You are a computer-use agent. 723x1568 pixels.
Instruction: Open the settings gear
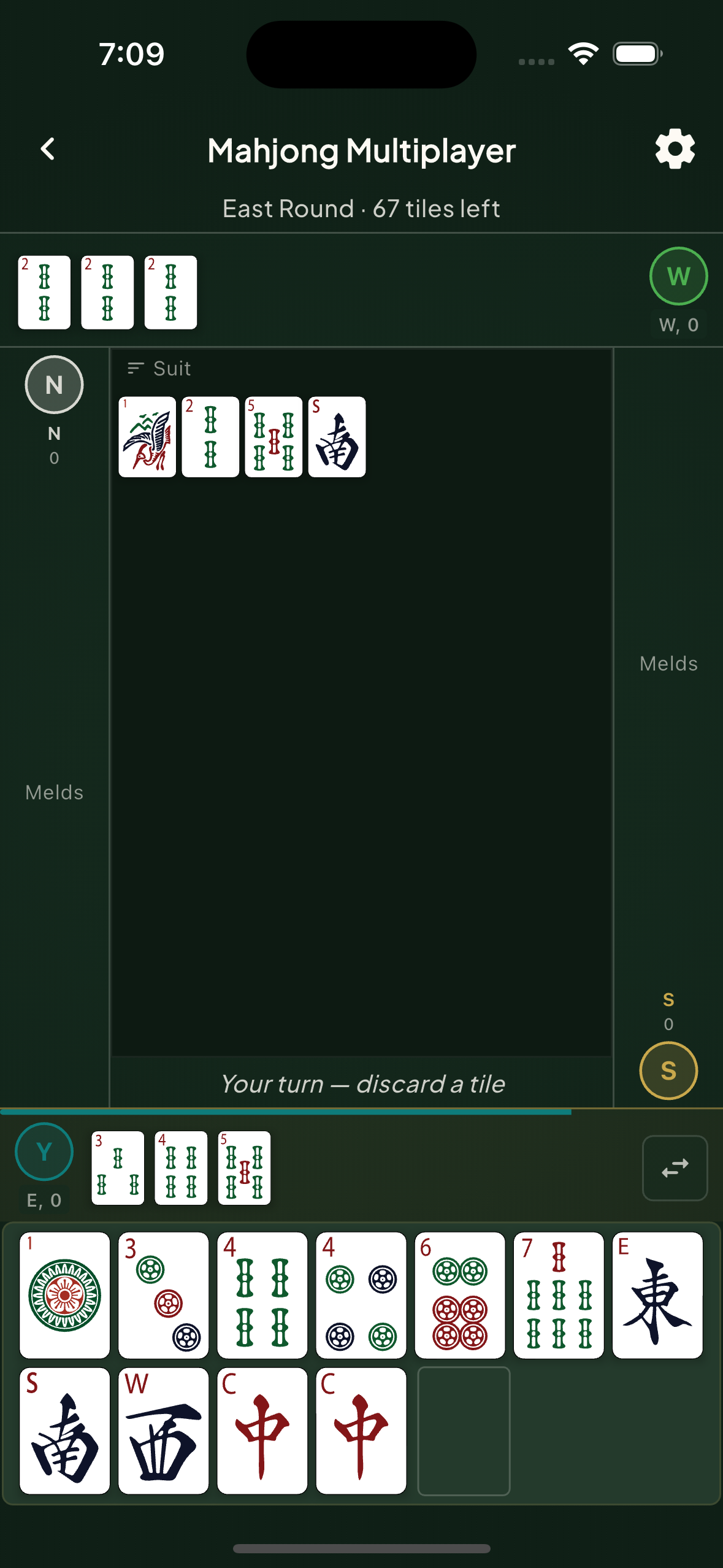pyautogui.click(x=675, y=149)
